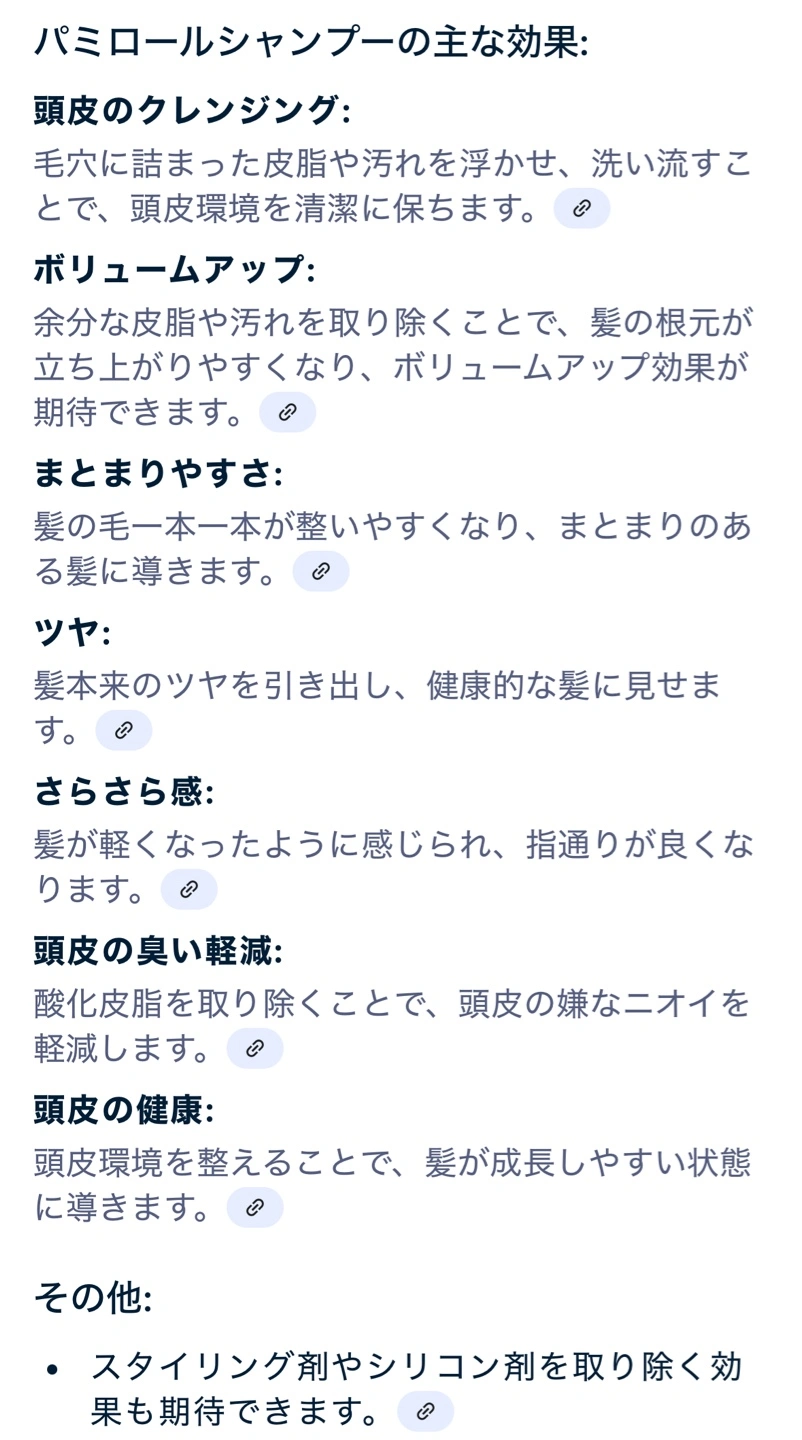This screenshot has width=802, height=1440.
Task: Tap source link under 頭皮の臭い軽減 section
Action: click(255, 1048)
